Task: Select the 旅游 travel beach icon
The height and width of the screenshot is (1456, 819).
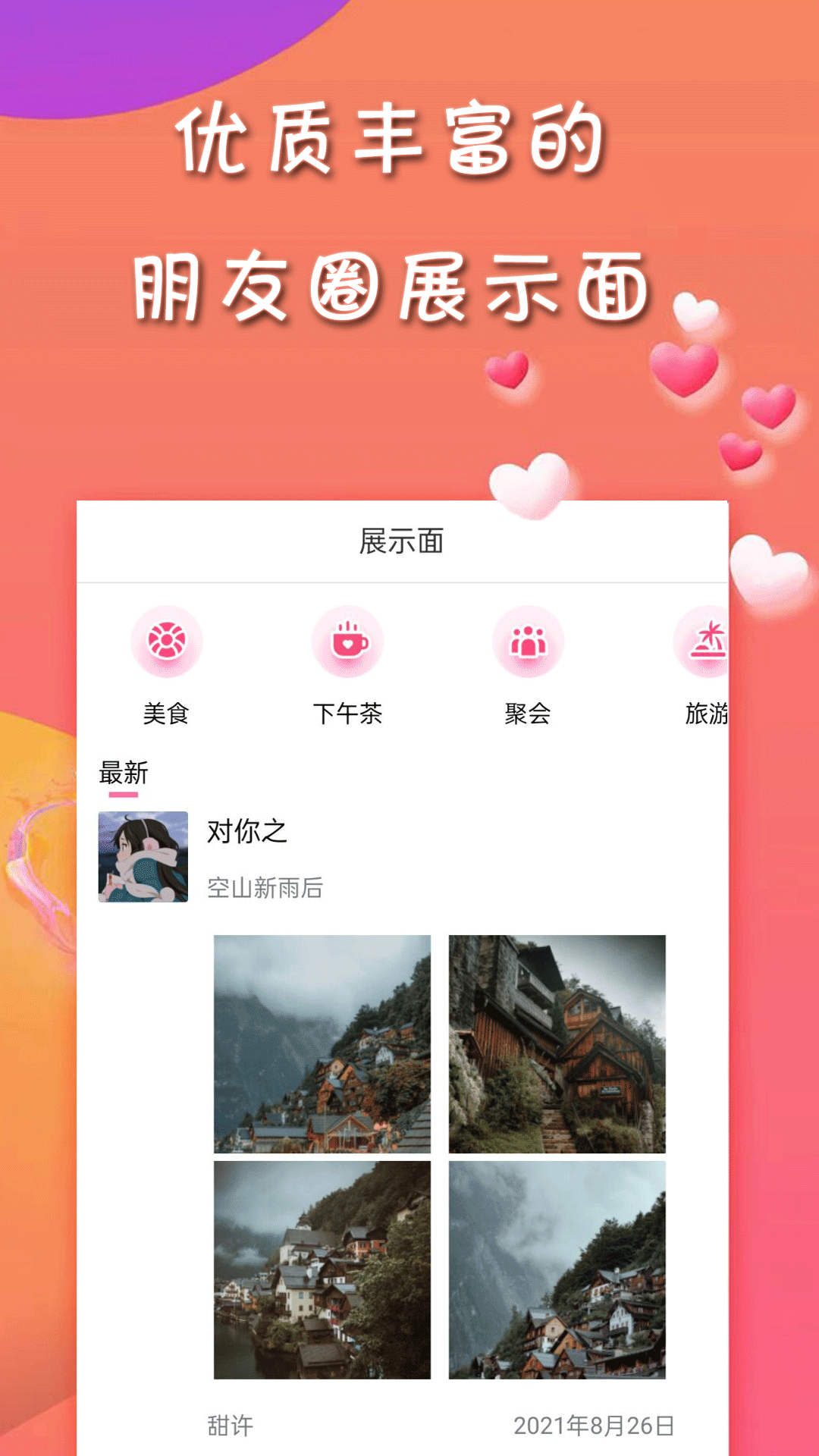Action: (705, 641)
